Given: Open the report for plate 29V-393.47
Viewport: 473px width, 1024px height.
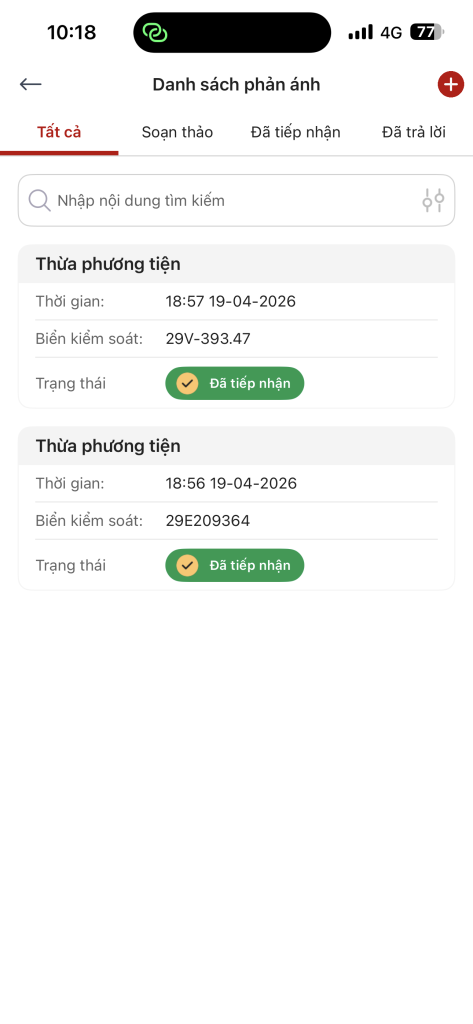Looking at the screenshot, I should [x=236, y=327].
